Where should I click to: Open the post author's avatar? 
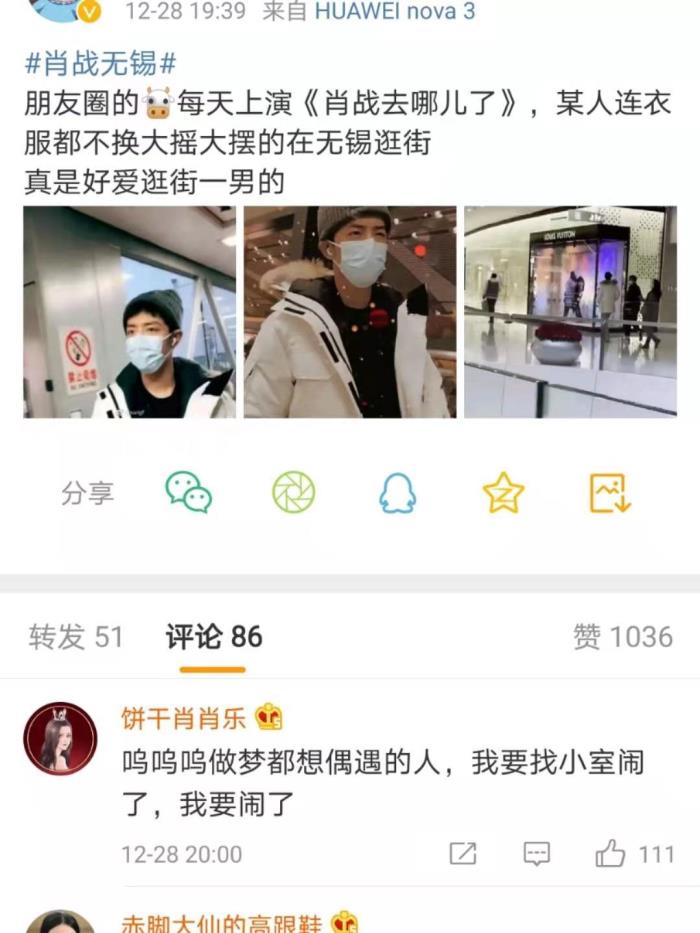pos(60,8)
